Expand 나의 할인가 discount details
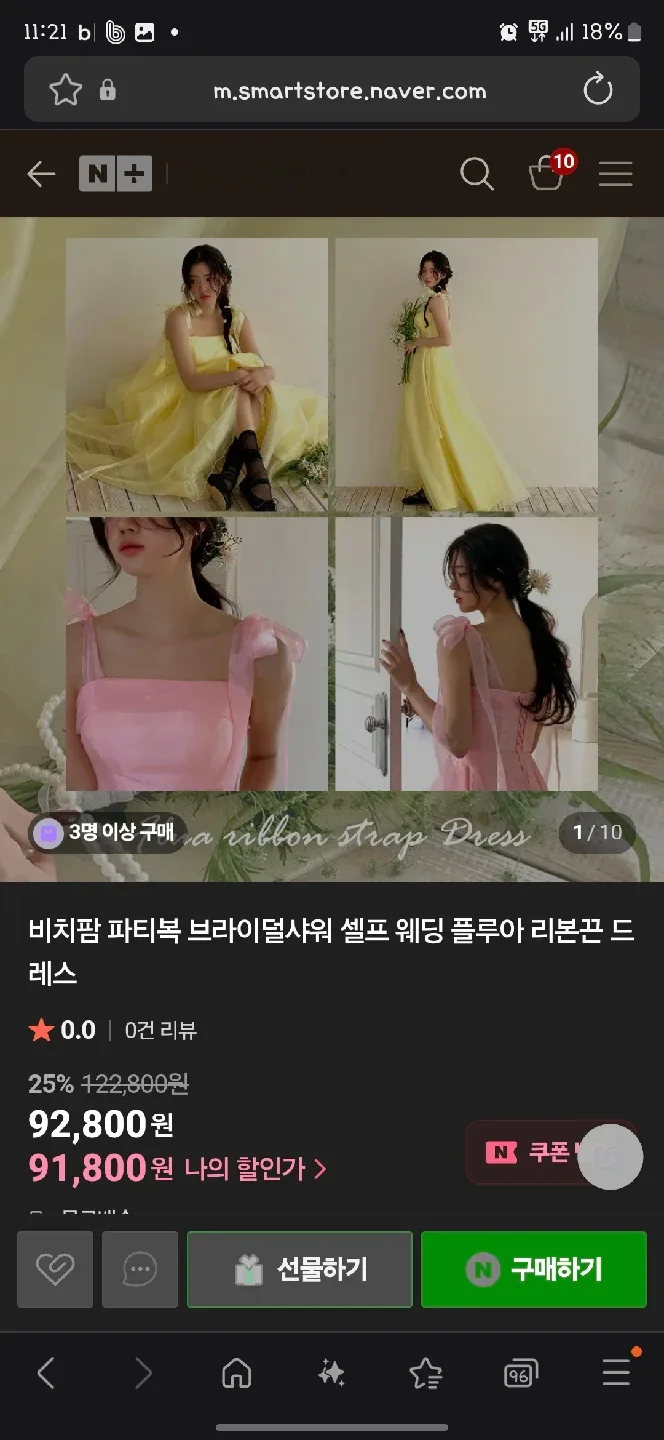This screenshot has height=1440, width=664. click(x=256, y=1168)
